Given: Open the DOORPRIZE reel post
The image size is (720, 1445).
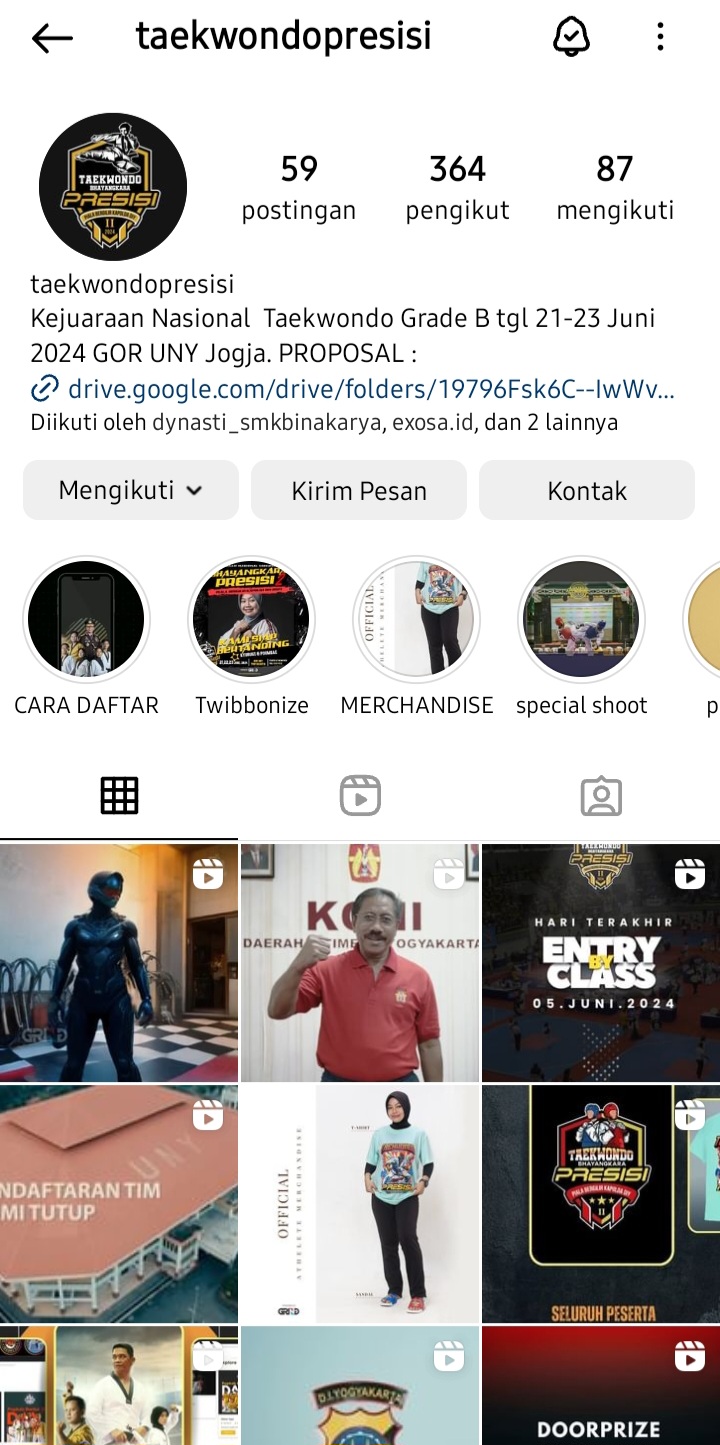Looking at the screenshot, I should (601, 1386).
